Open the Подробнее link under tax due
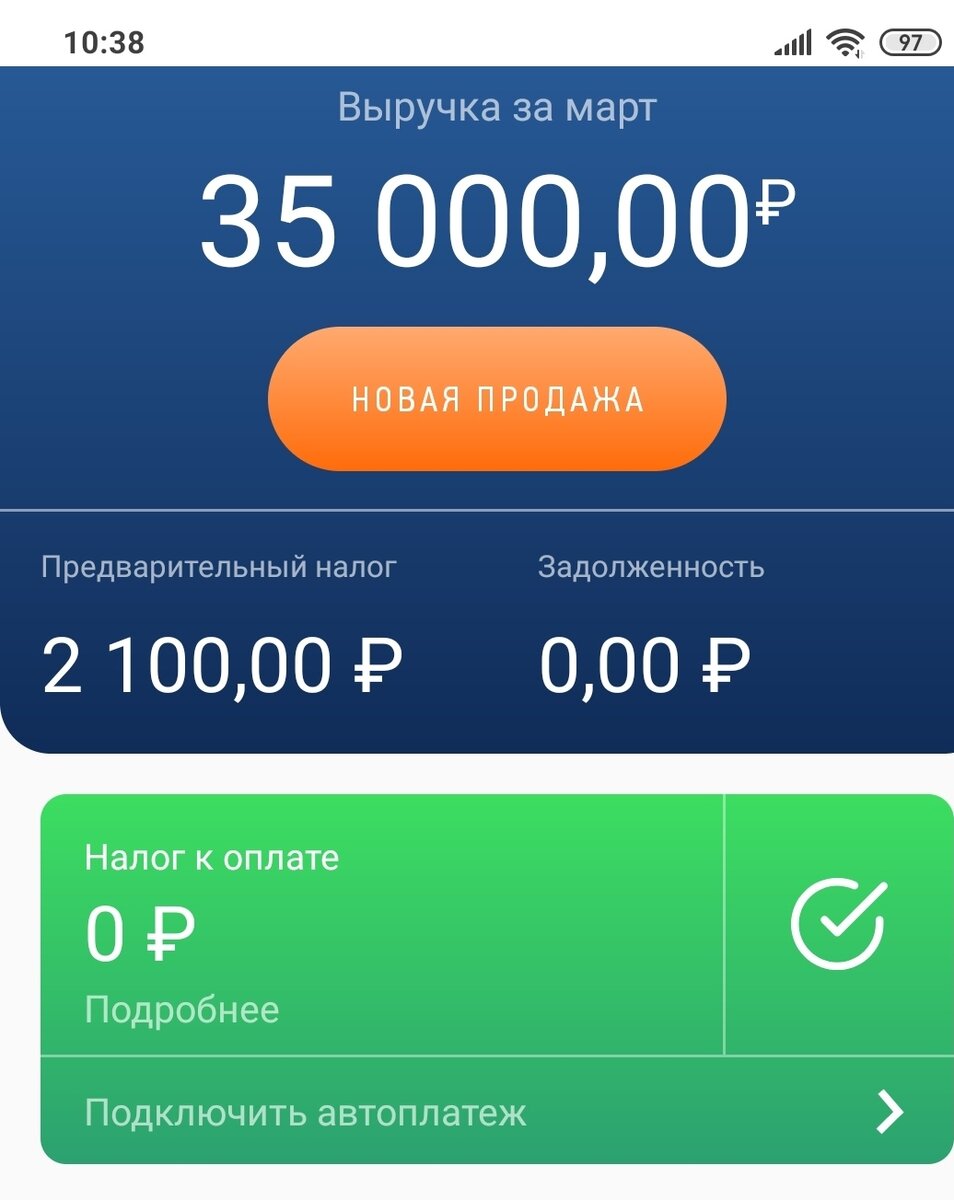The height and width of the screenshot is (1200, 954). pyautogui.click(x=182, y=1009)
